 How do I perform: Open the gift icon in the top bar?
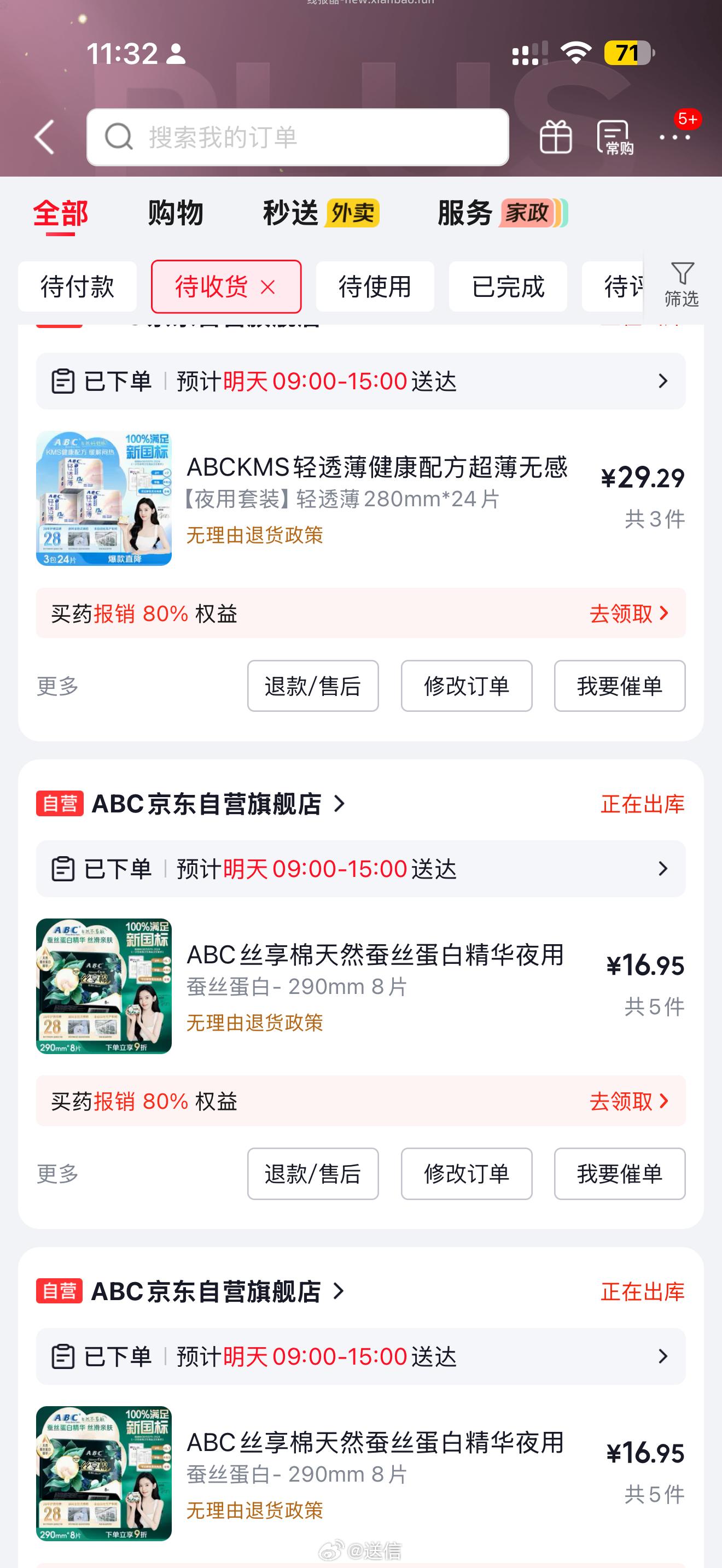pos(555,137)
